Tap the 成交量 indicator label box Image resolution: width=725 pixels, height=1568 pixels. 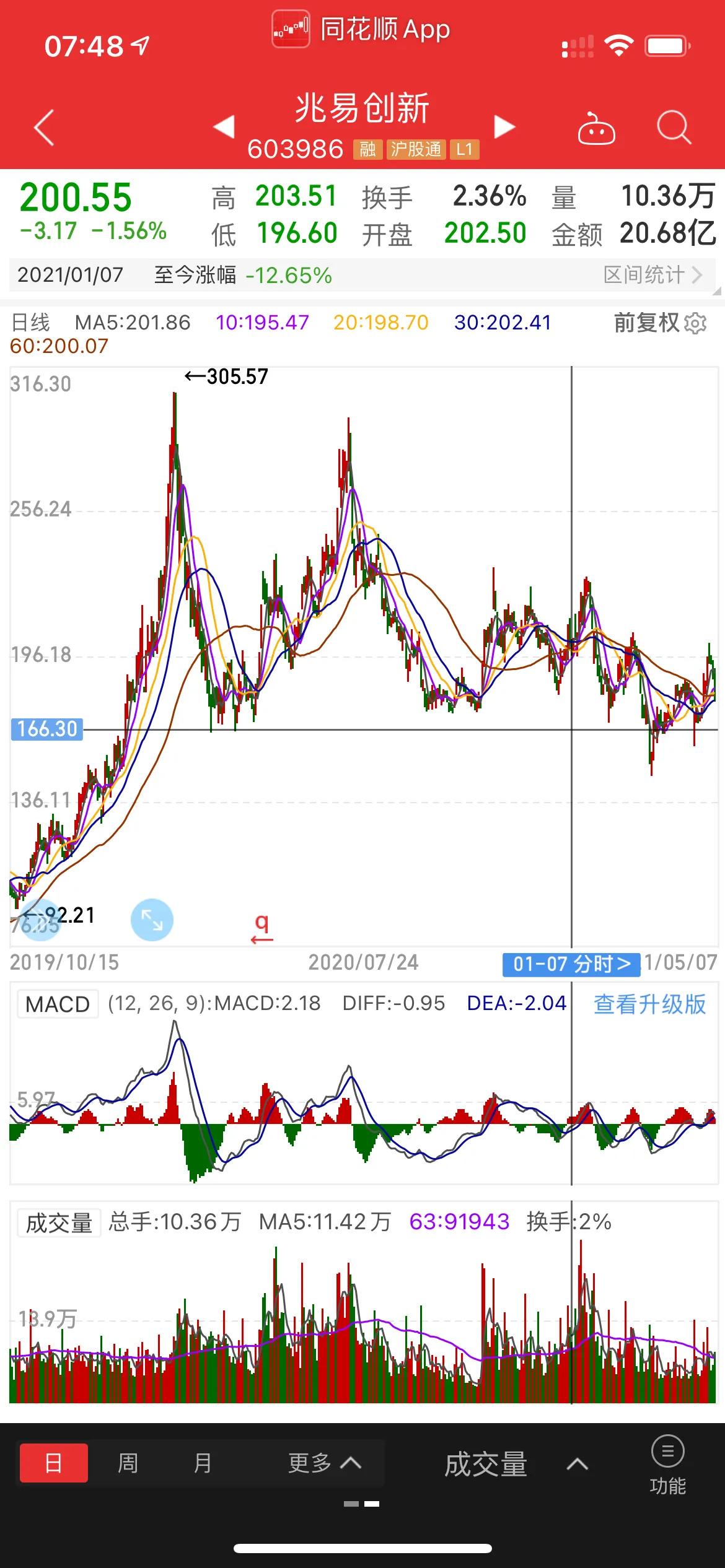(x=59, y=1222)
